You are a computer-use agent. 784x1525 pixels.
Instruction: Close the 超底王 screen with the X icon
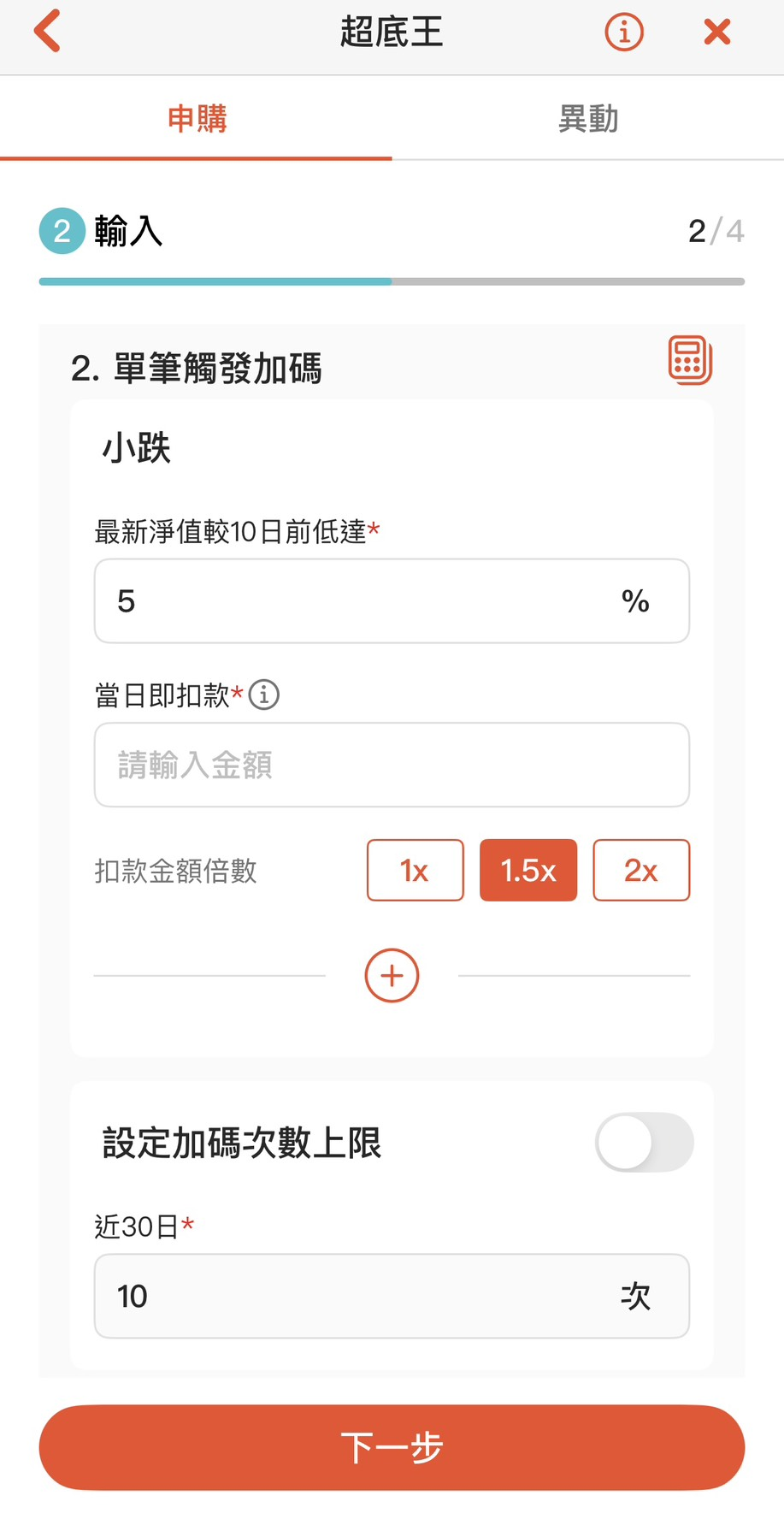(x=716, y=31)
